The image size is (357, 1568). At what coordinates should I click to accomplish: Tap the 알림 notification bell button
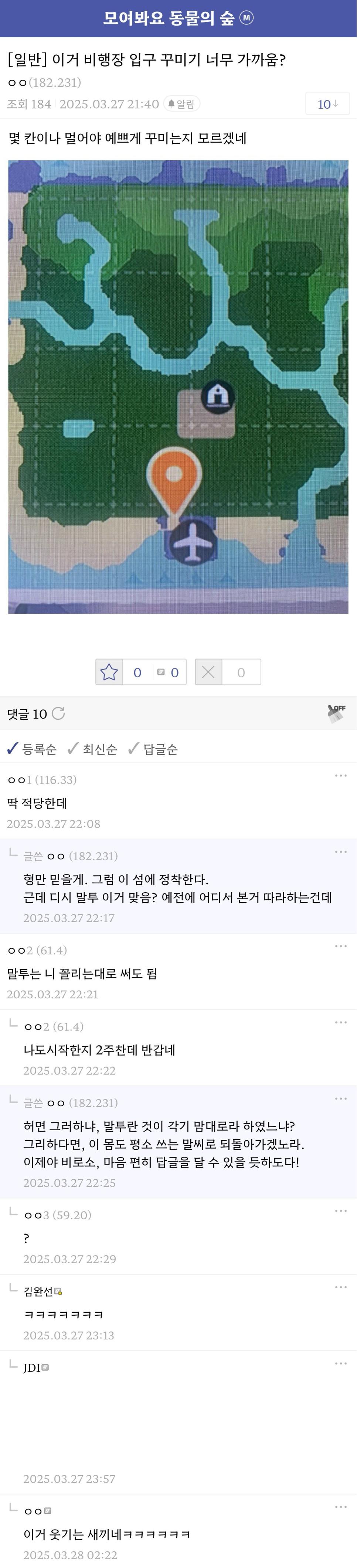(181, 104)
